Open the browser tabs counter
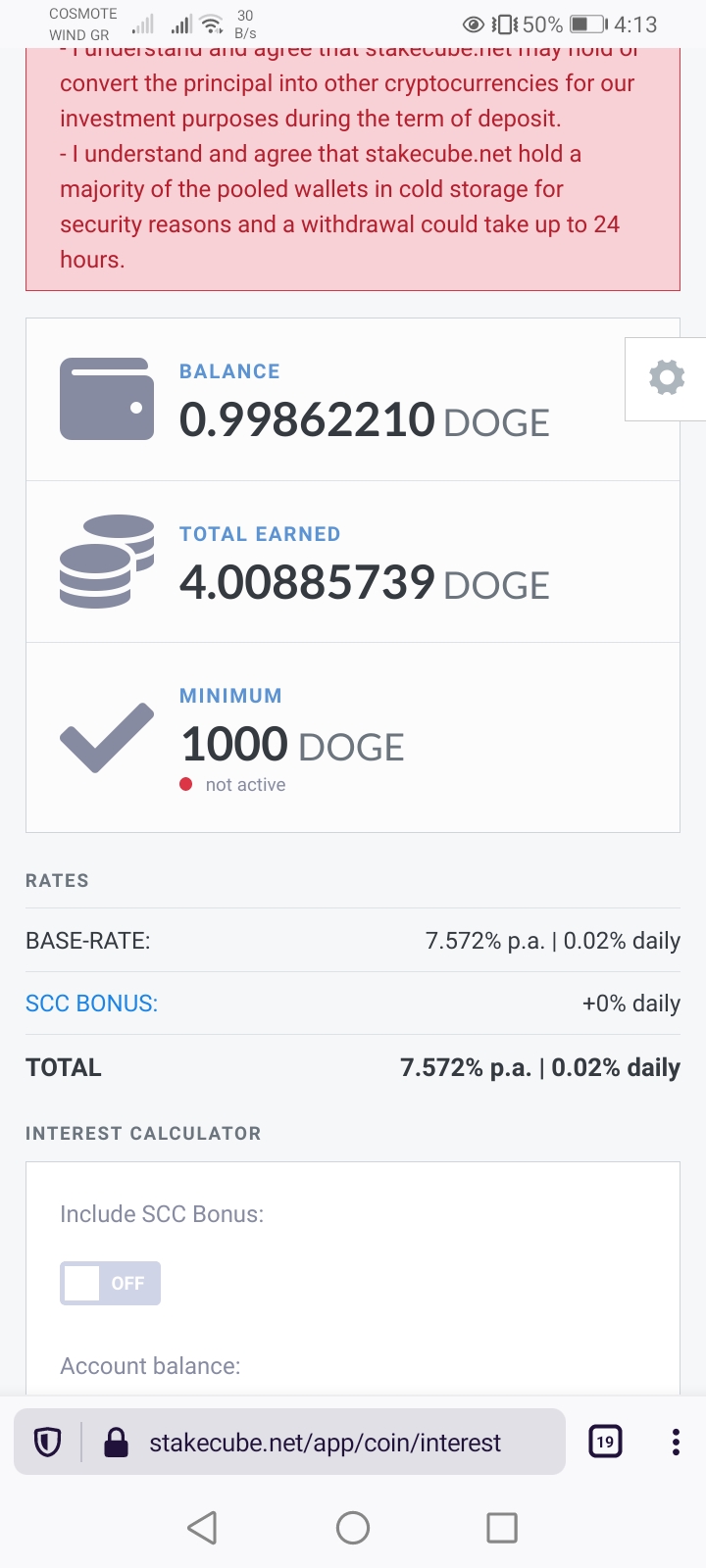Image resolution: width=706 pixels, height=1568 pixels. [605, 1442]
